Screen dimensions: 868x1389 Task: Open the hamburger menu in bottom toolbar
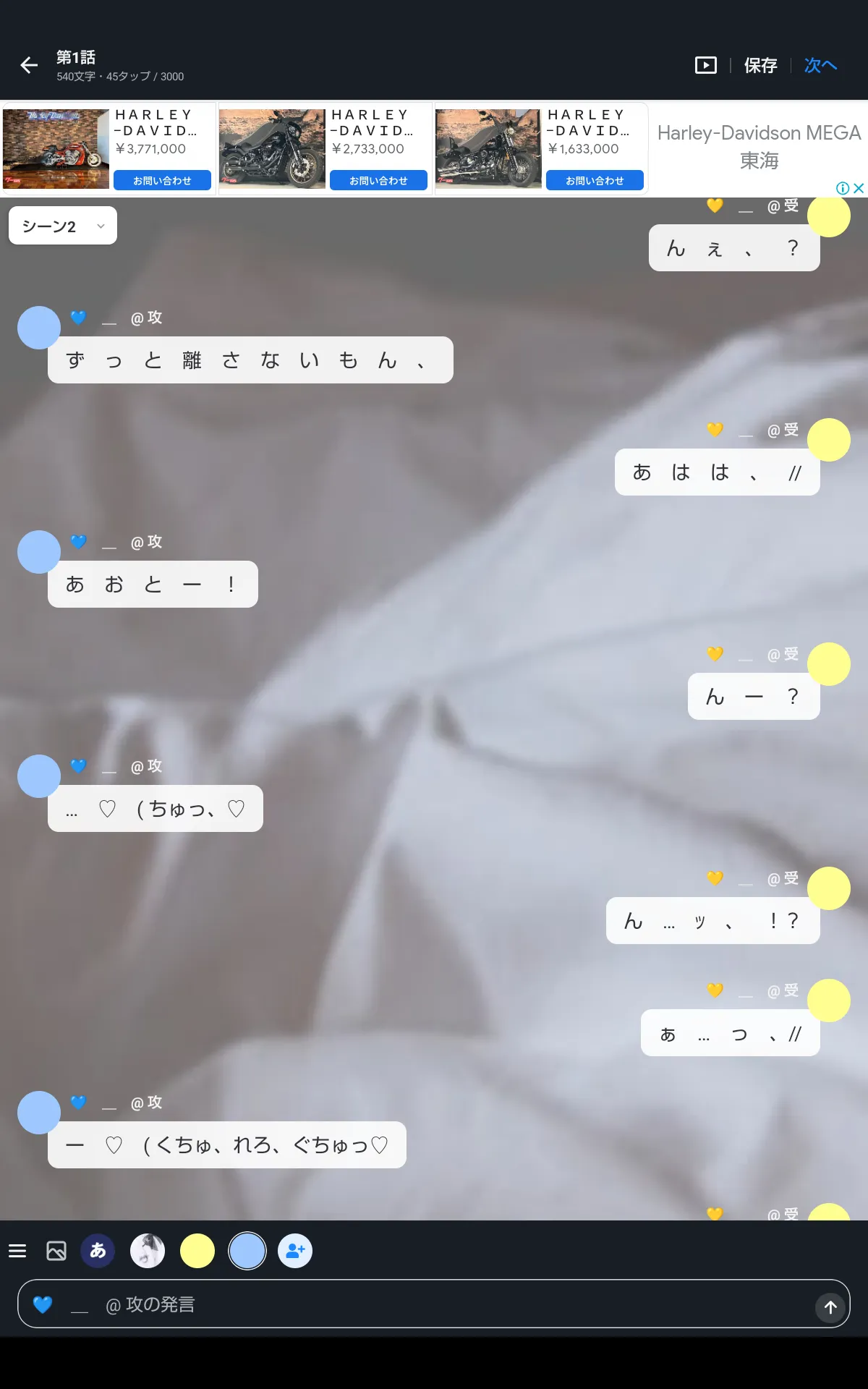tap(17, 1251)
